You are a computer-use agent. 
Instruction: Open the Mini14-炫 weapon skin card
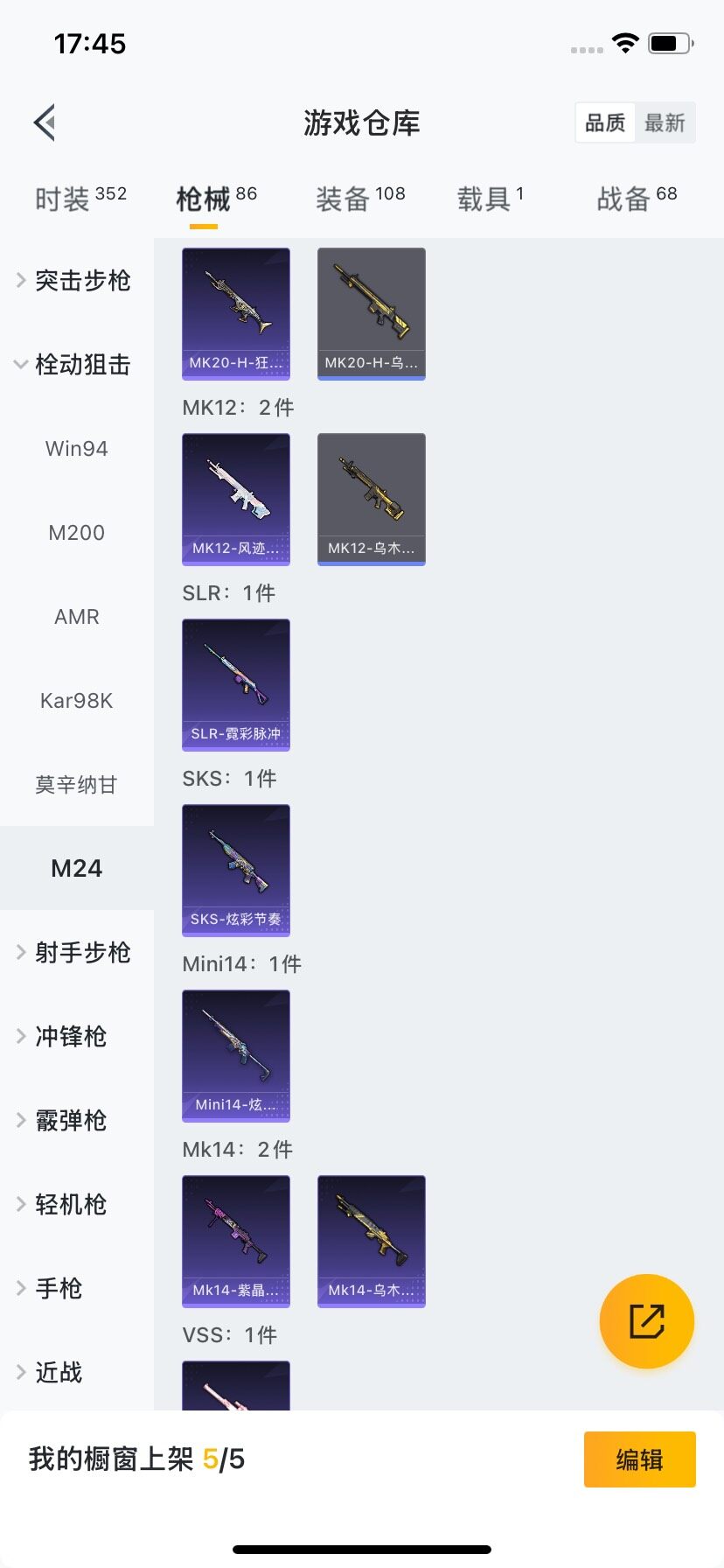tap(235, 1056)
